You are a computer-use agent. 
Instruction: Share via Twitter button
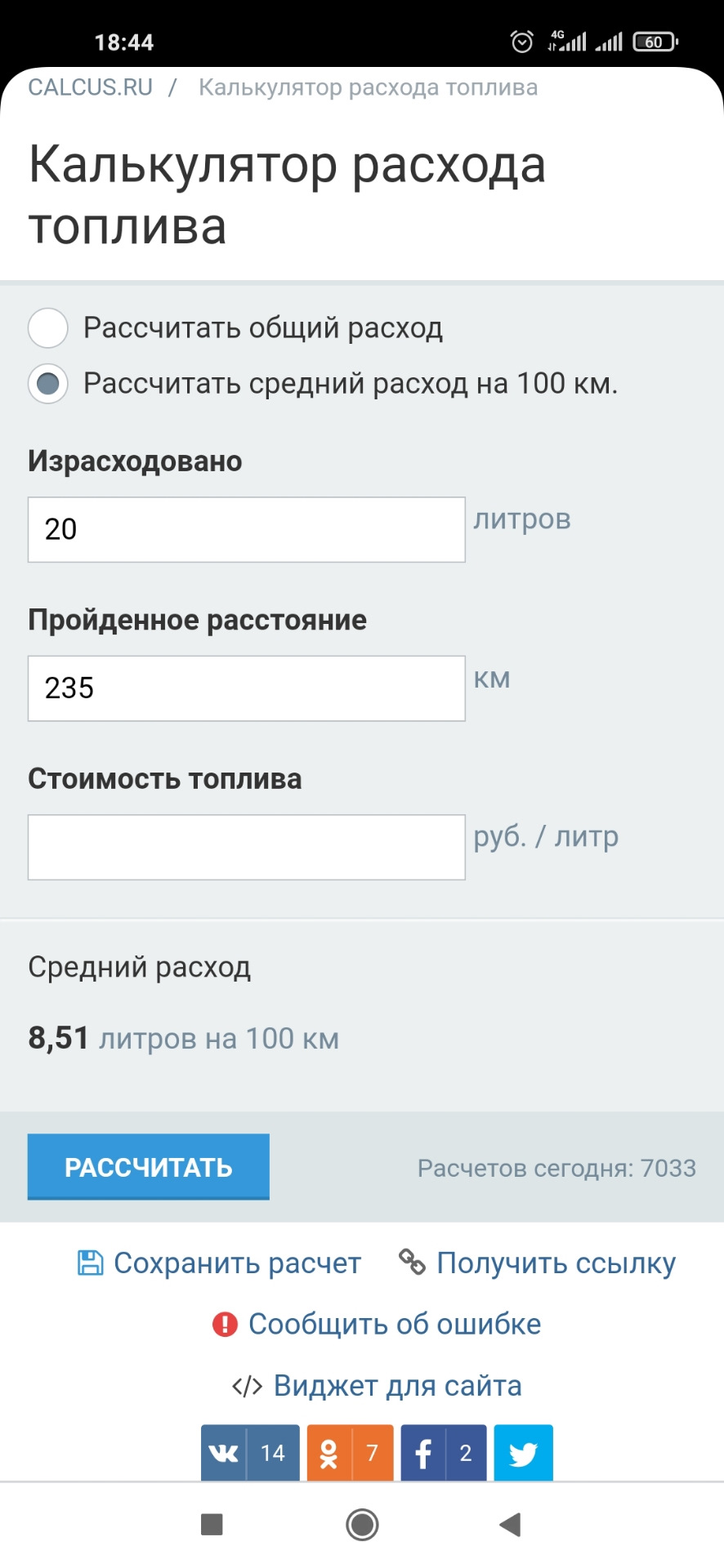point(523,1453)
